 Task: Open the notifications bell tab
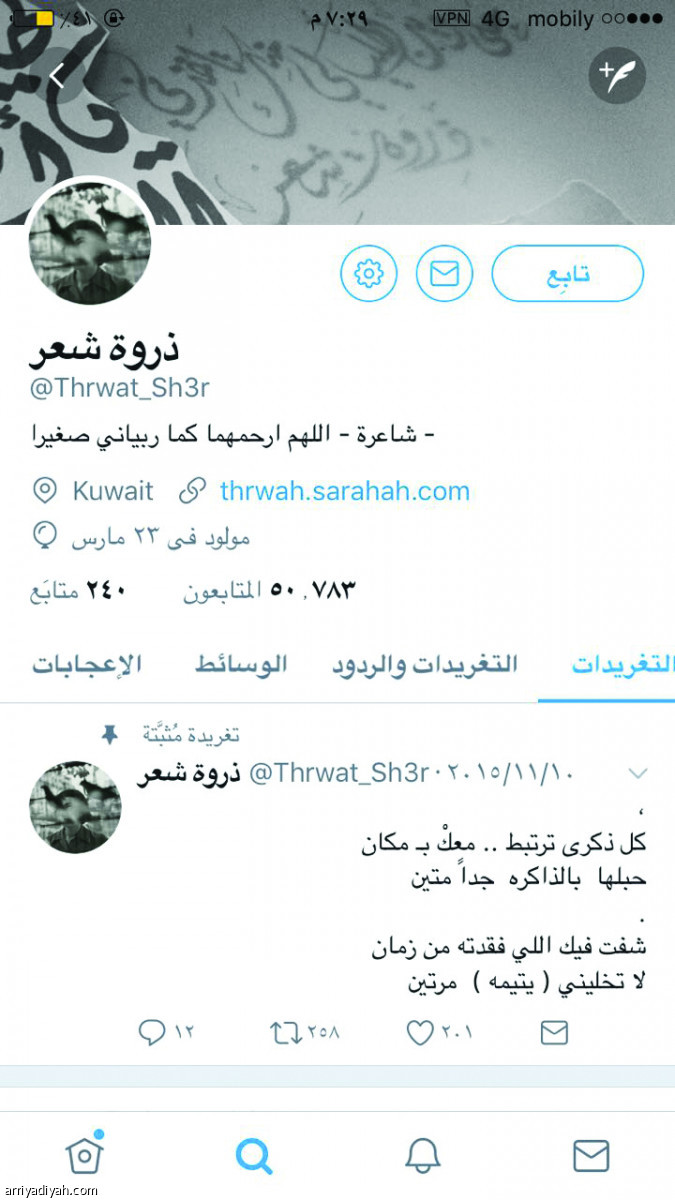423,1155
